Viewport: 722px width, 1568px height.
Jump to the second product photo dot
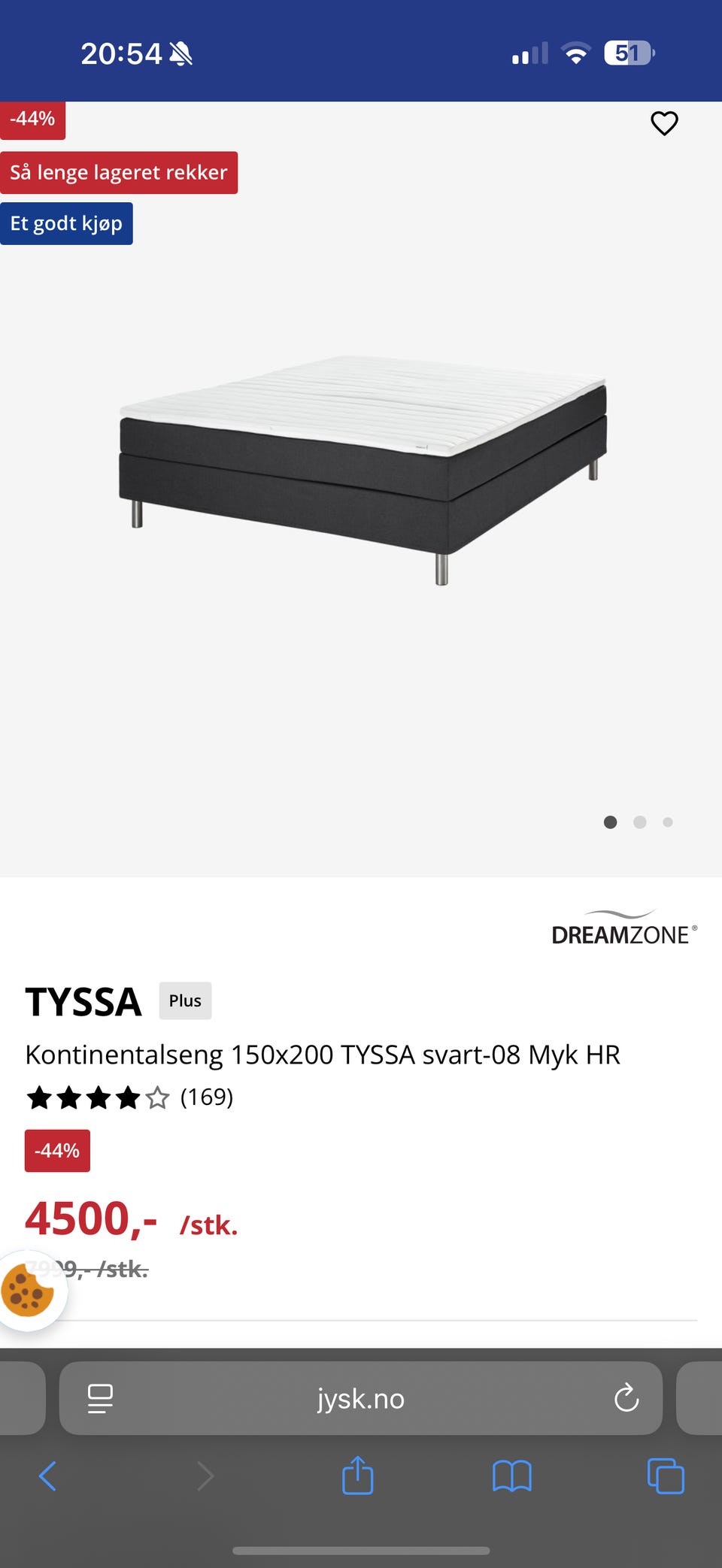[x=639, y=822]
